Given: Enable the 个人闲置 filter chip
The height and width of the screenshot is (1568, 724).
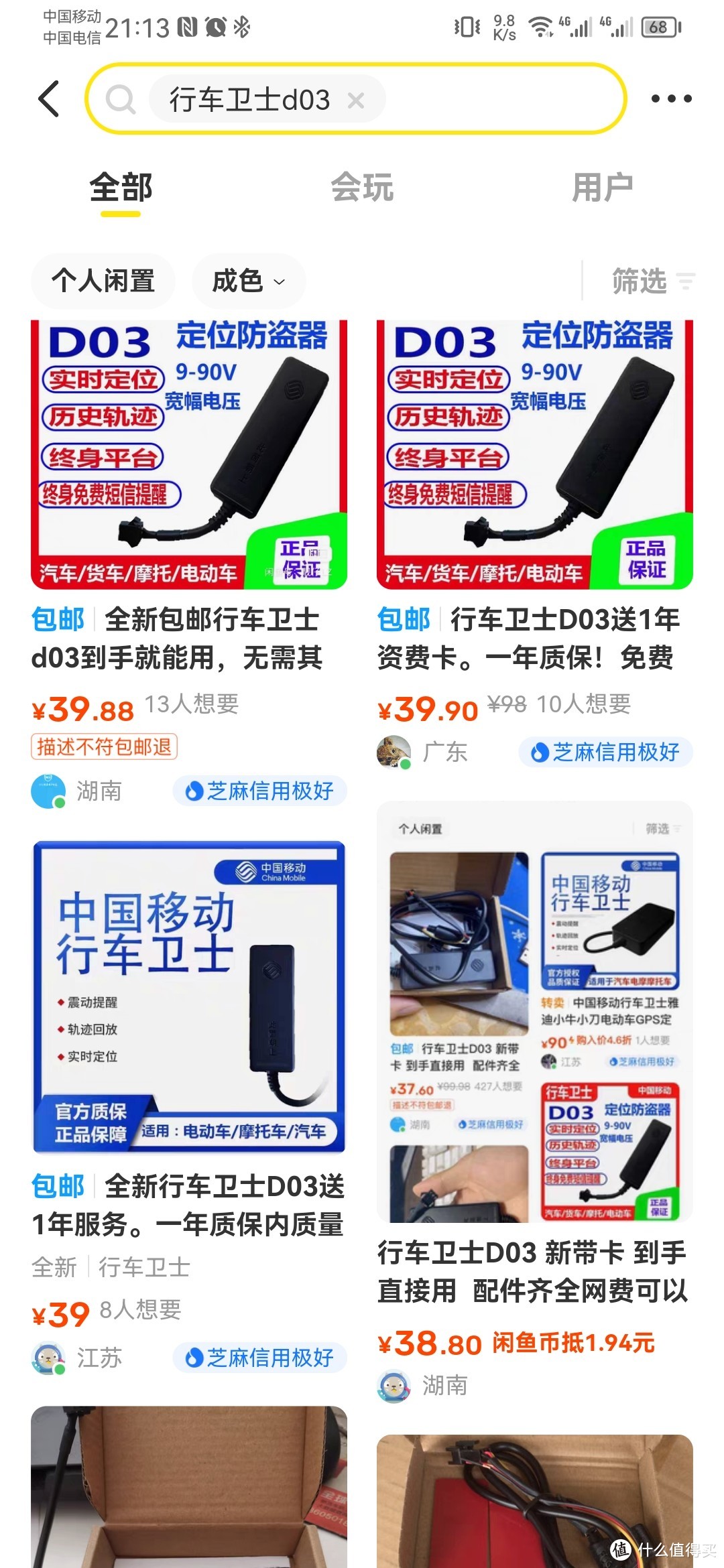Looking at the screenshot, I should coord(103,281).
